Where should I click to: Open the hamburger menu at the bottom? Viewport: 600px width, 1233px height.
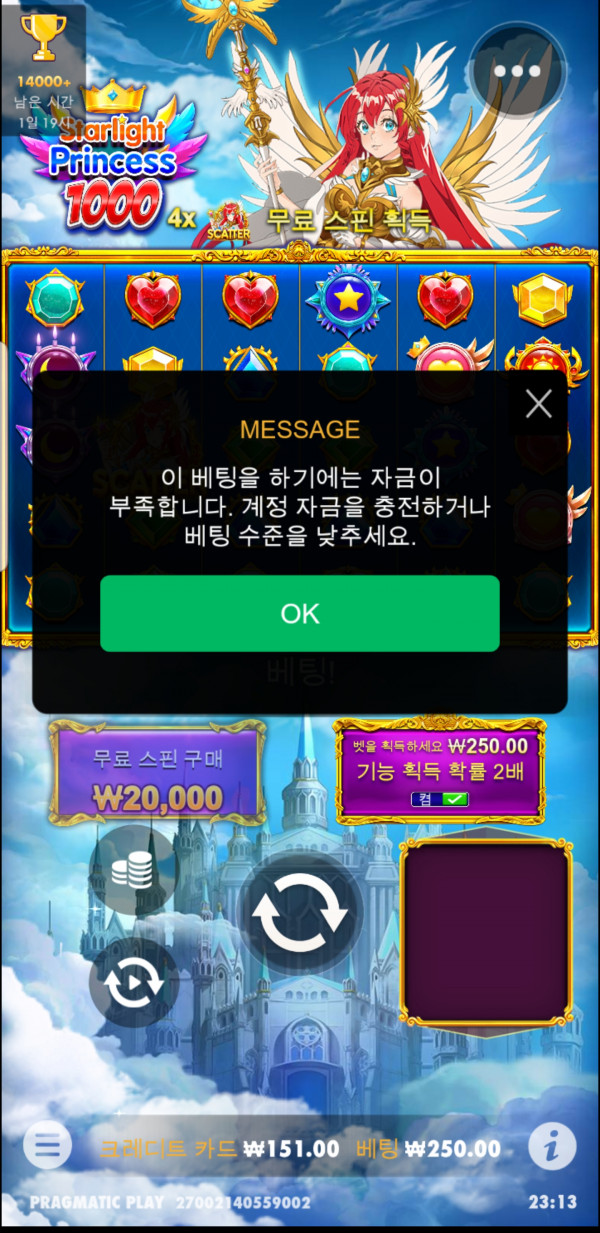click(47, 1146)
